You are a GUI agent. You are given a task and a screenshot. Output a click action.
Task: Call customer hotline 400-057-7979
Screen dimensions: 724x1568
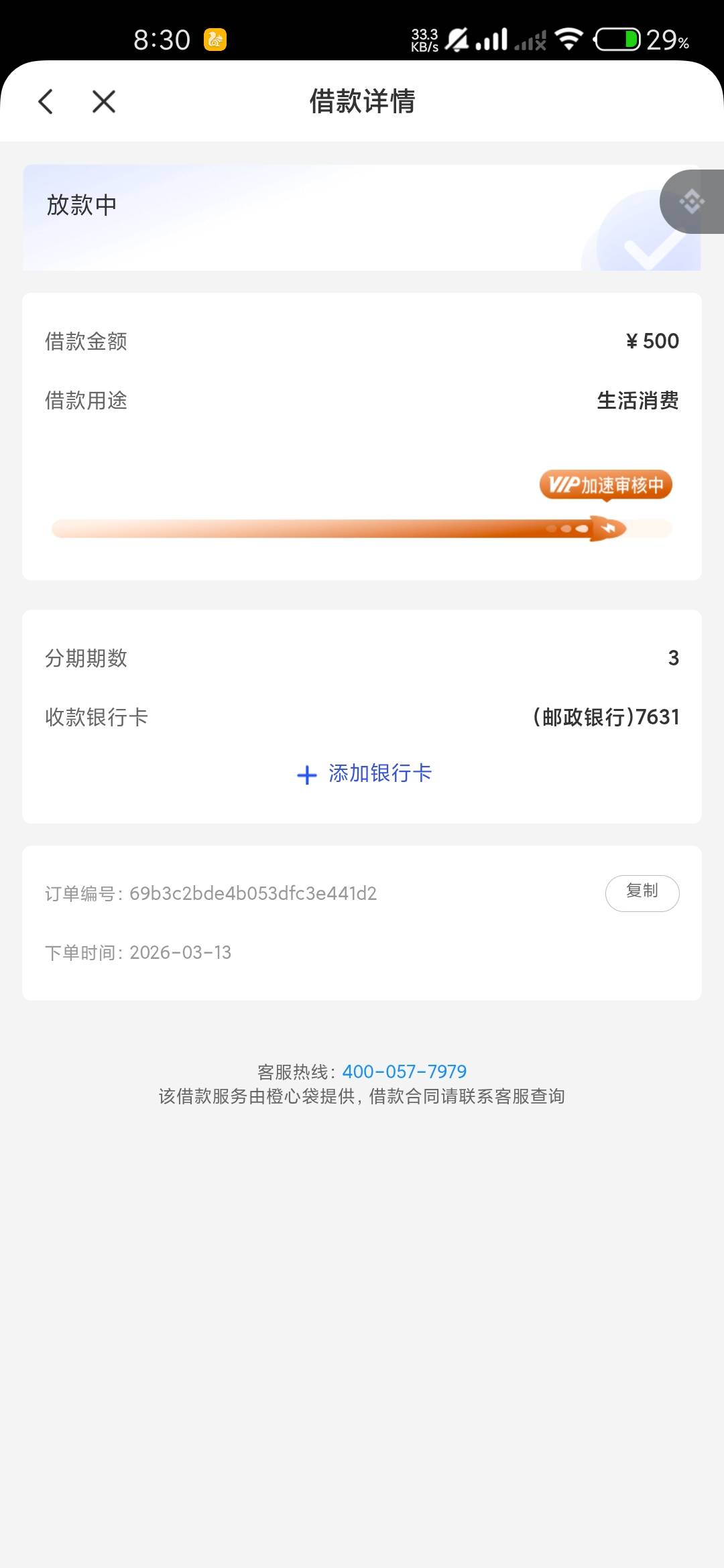(x=404, y=1071)
